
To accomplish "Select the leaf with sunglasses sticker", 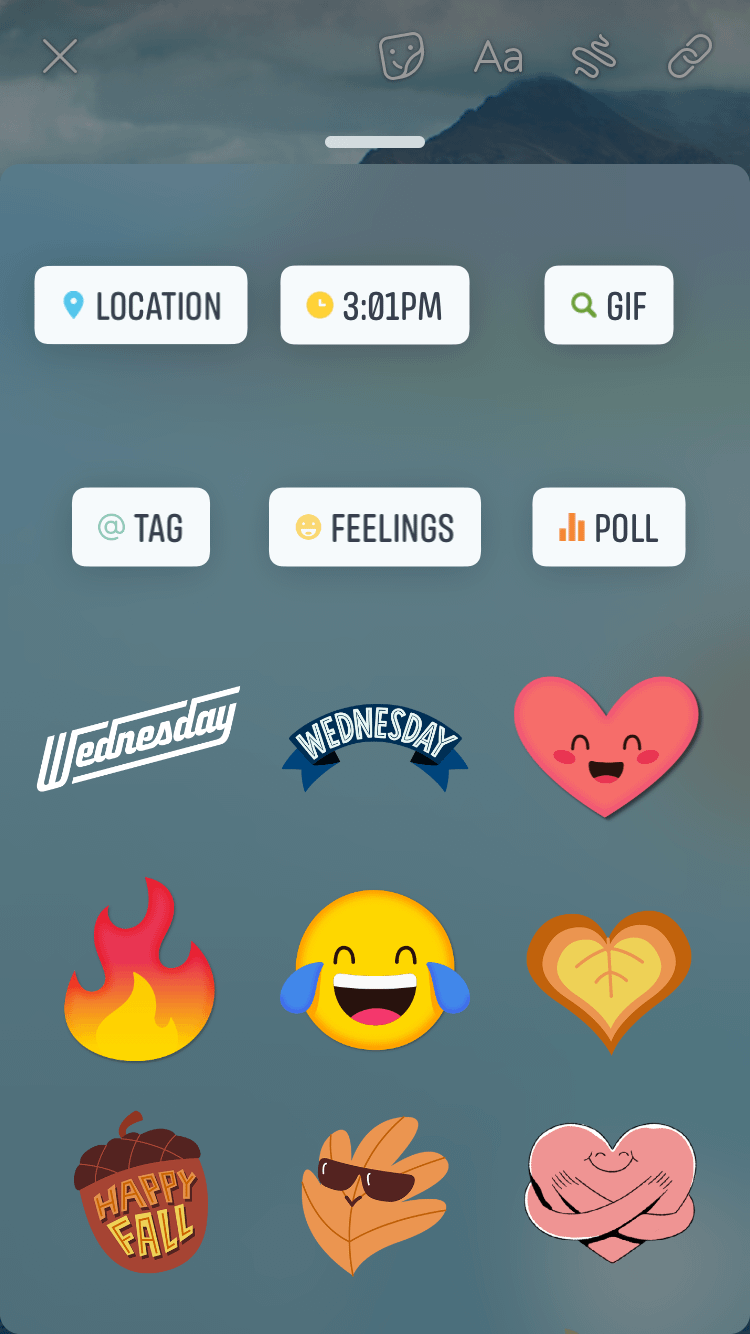I will [372, 1195].
